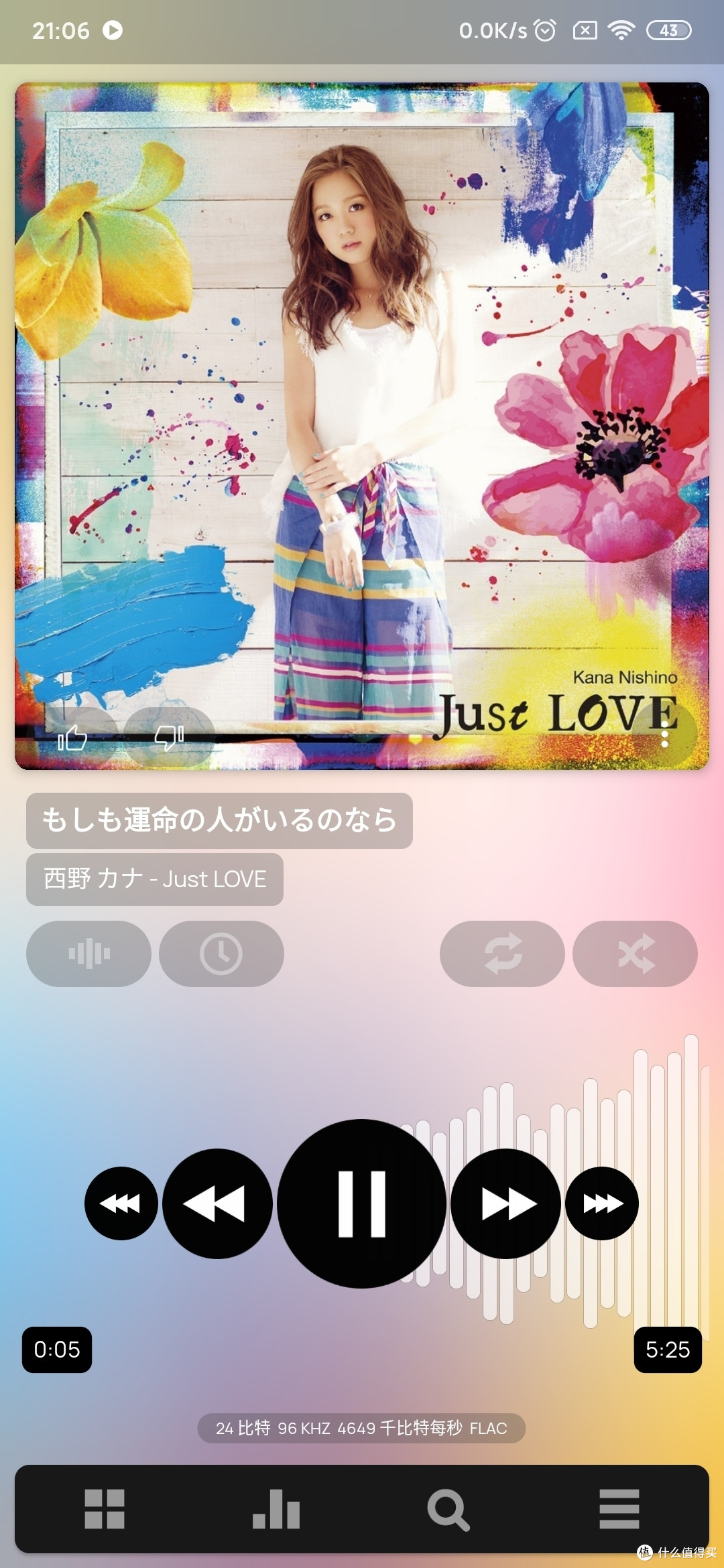The height and width of the screenshot is (1568, 724).
Task: Like this track with thumbs up
Action: point(74,737)
